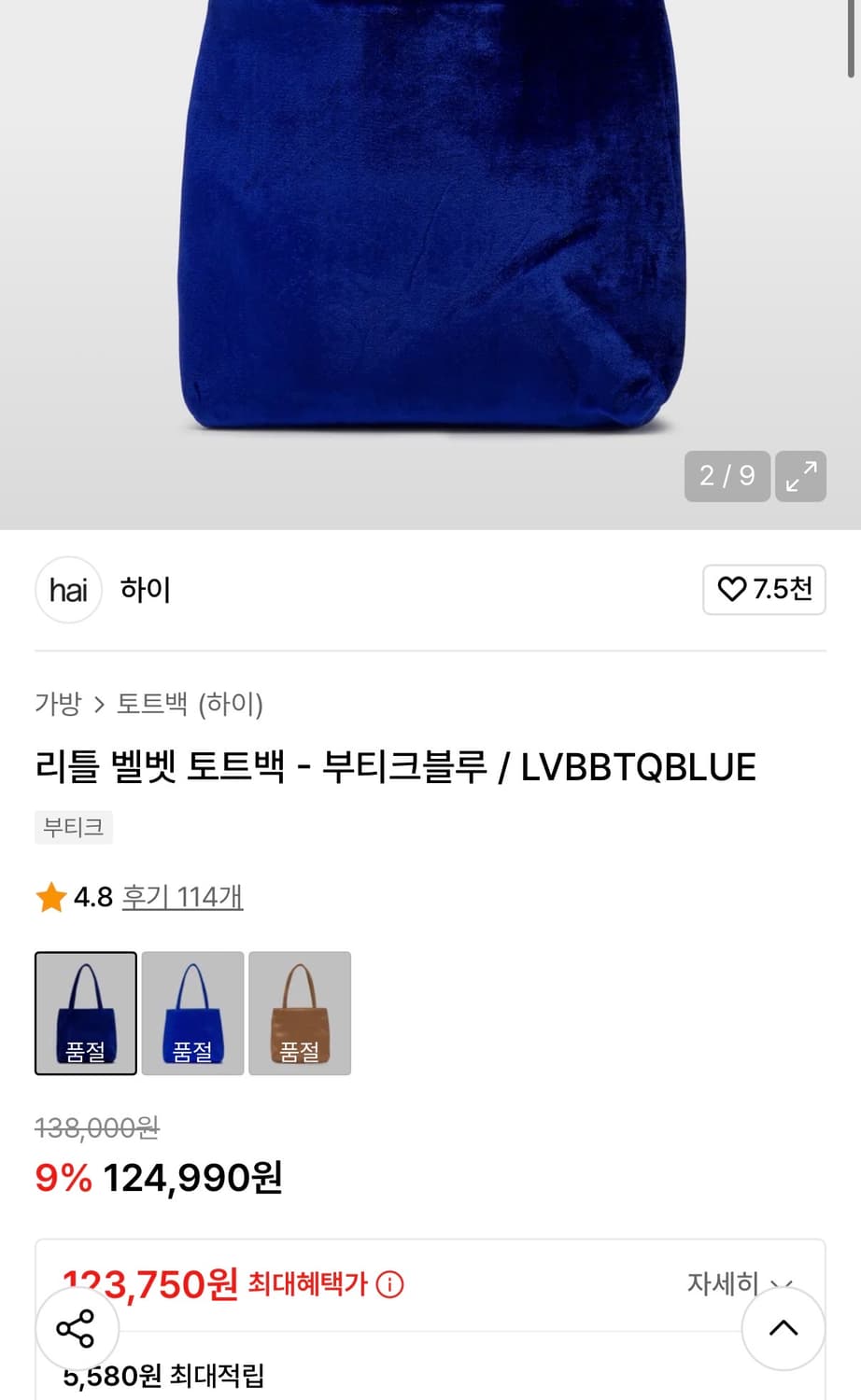Open the 가방 breadcrumb category
The height and width of the screenshot is (1400, 861).
[57, 706]
